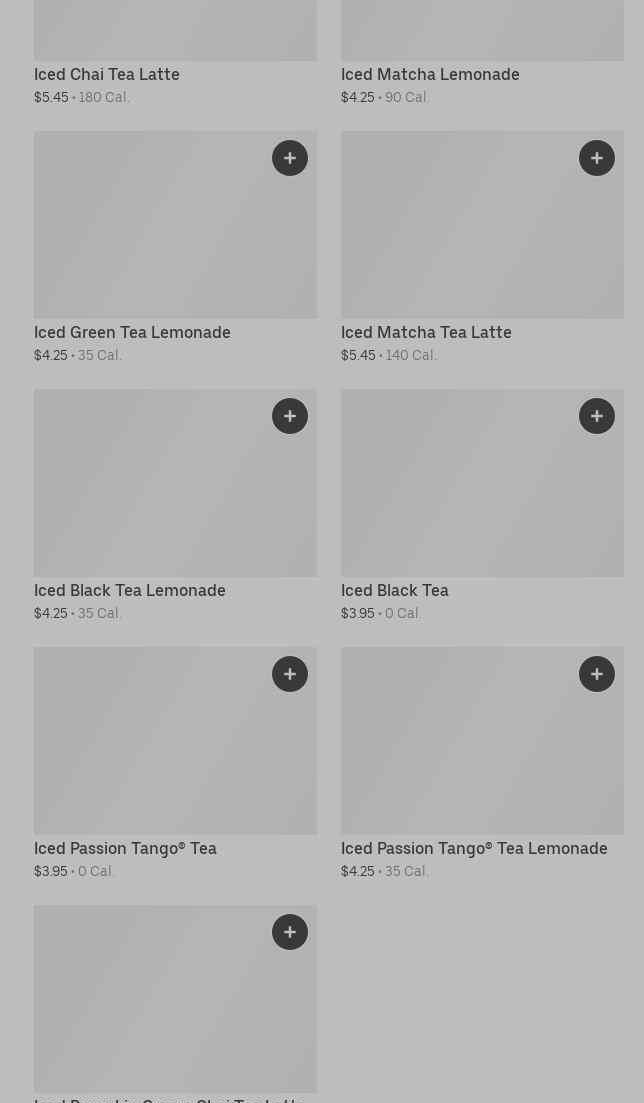Image resolution: width=644 pixels, height=1103 pixels.
Task: Select the Iced Black Tea card
Action: (395, 590)
